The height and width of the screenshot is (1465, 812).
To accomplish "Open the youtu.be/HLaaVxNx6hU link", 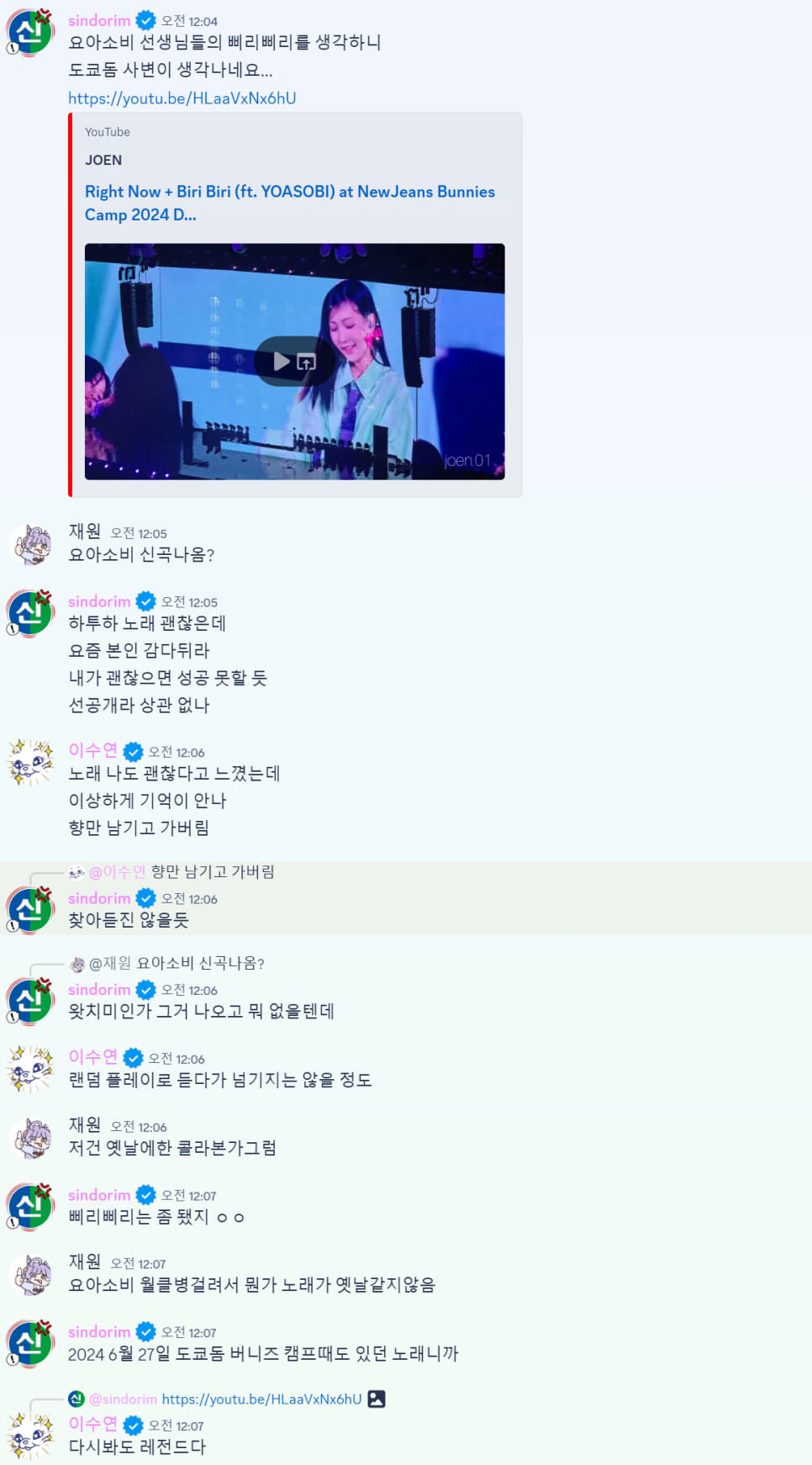I will pyautogui.click(x=182, y=98).
